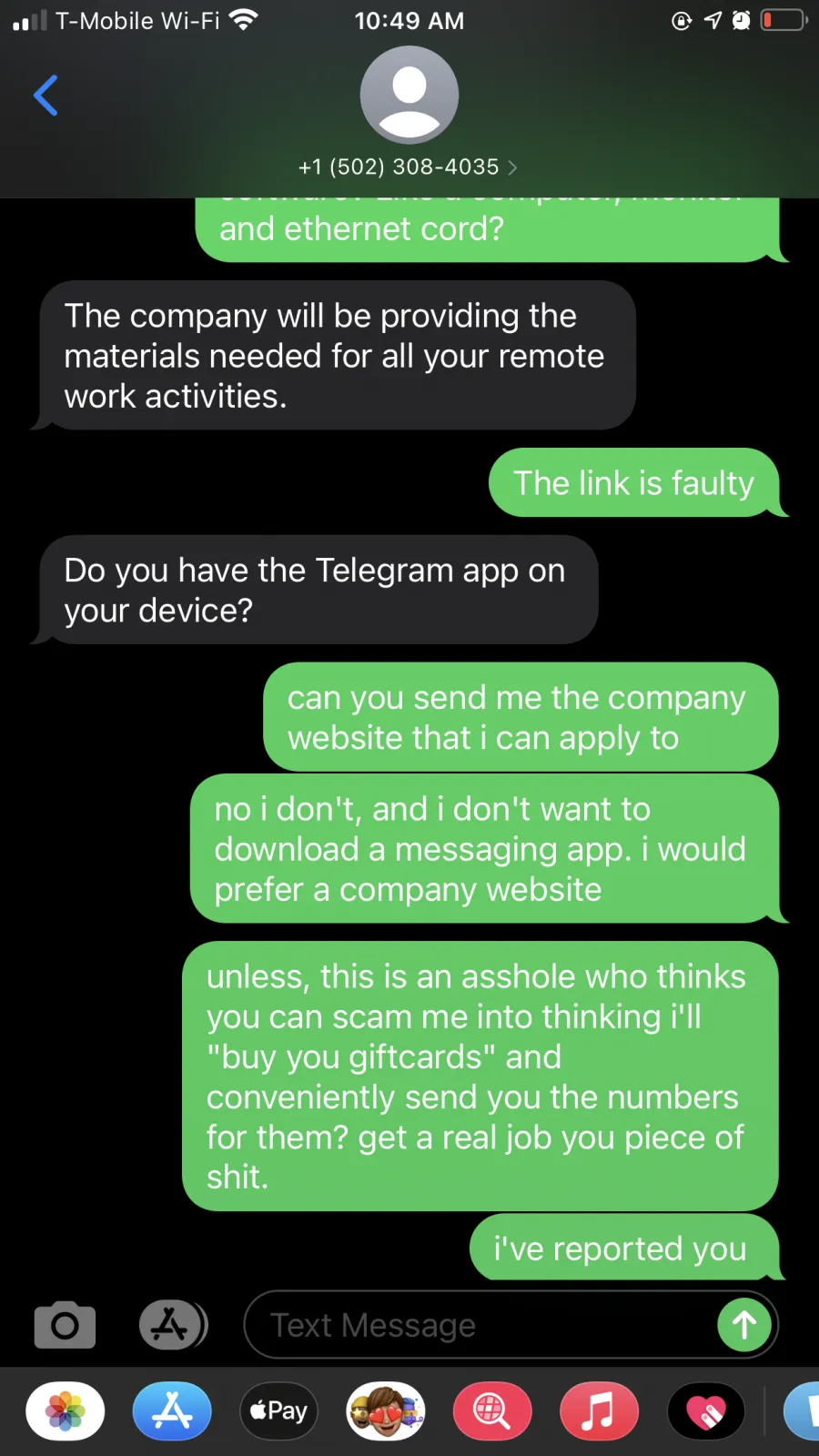Image resolution: width=819 pixels, height=1456 pixels.
Task: Open the Photos app in the app strip
Action: (x=66, y=1411)
